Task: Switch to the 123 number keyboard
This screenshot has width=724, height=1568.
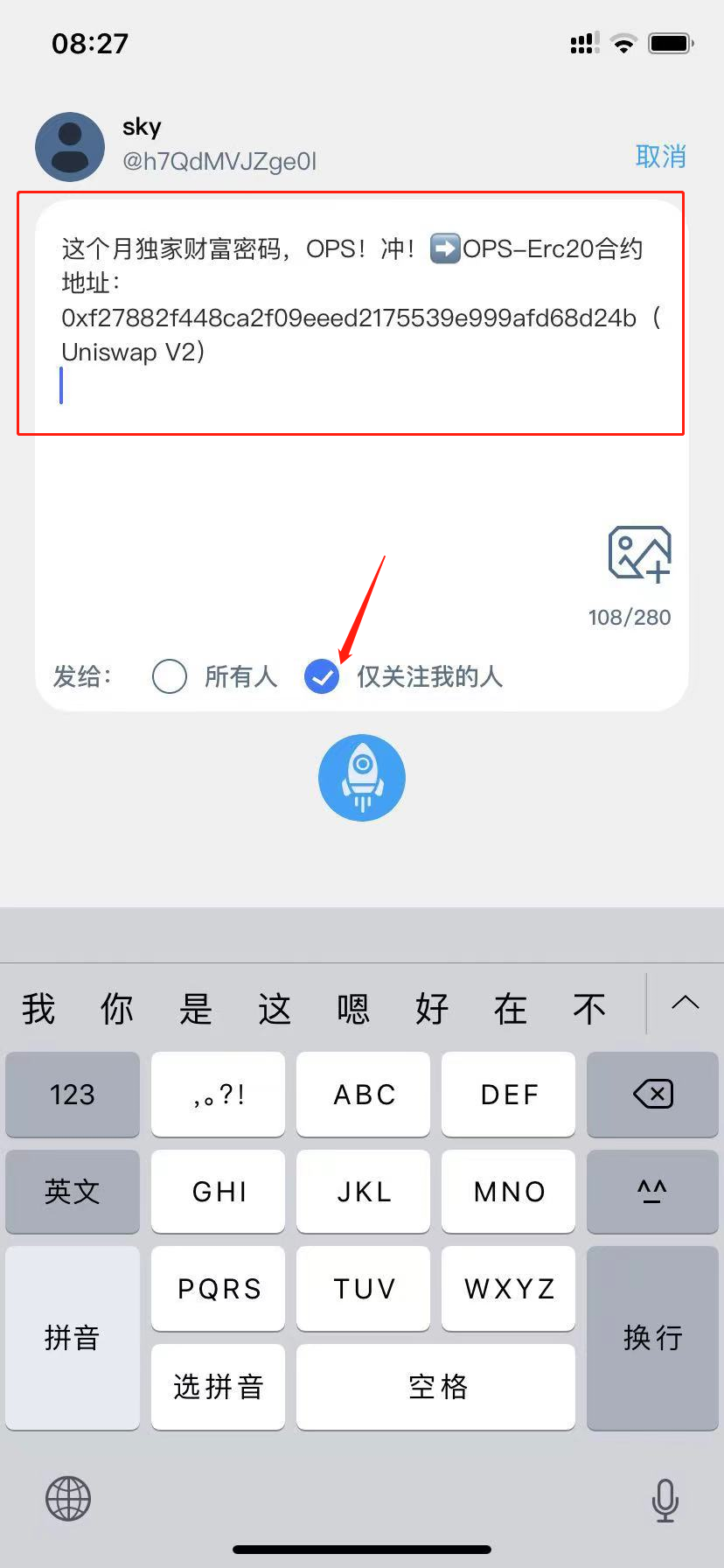Action: pos(73,1094)
